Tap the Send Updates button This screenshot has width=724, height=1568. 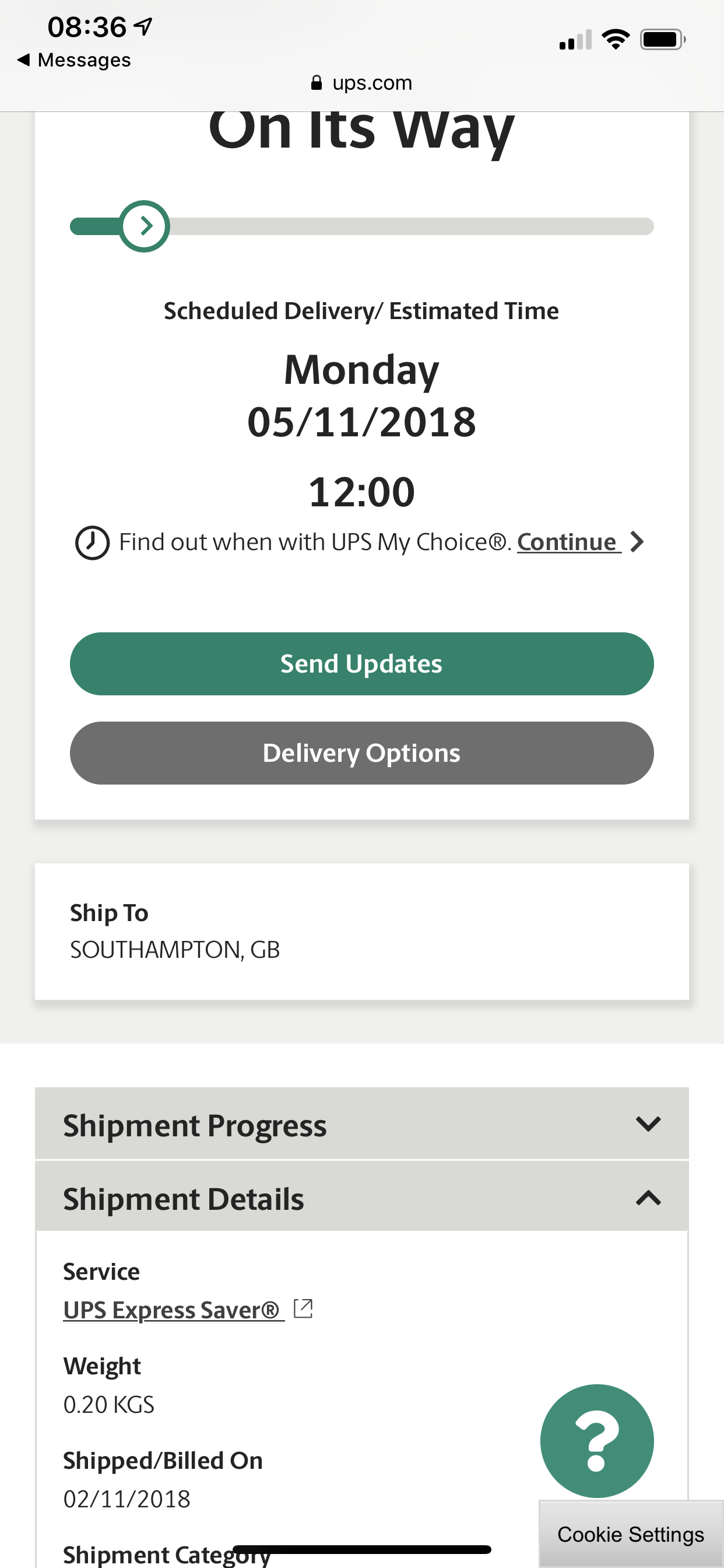tap(361, 663)
